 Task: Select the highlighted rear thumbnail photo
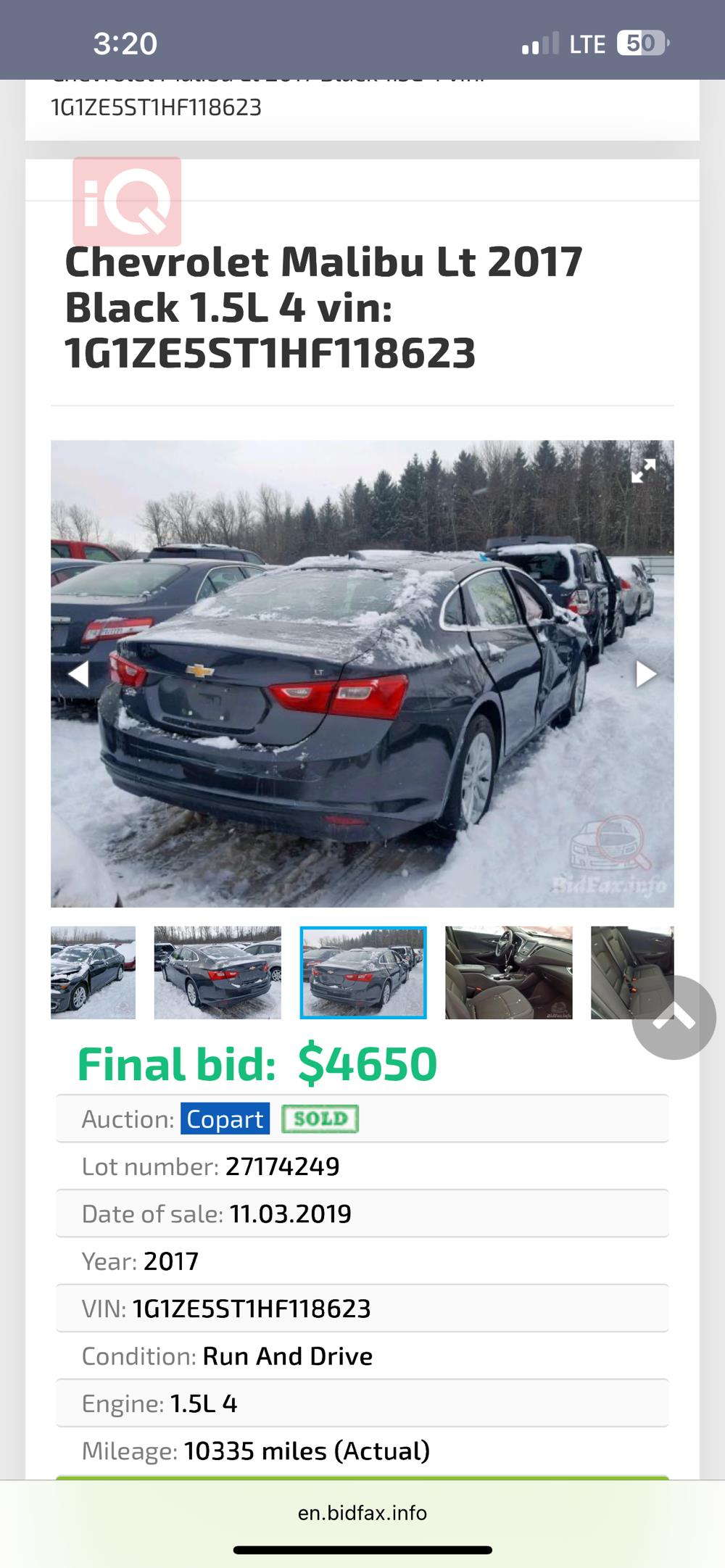[x=363, y=972]
